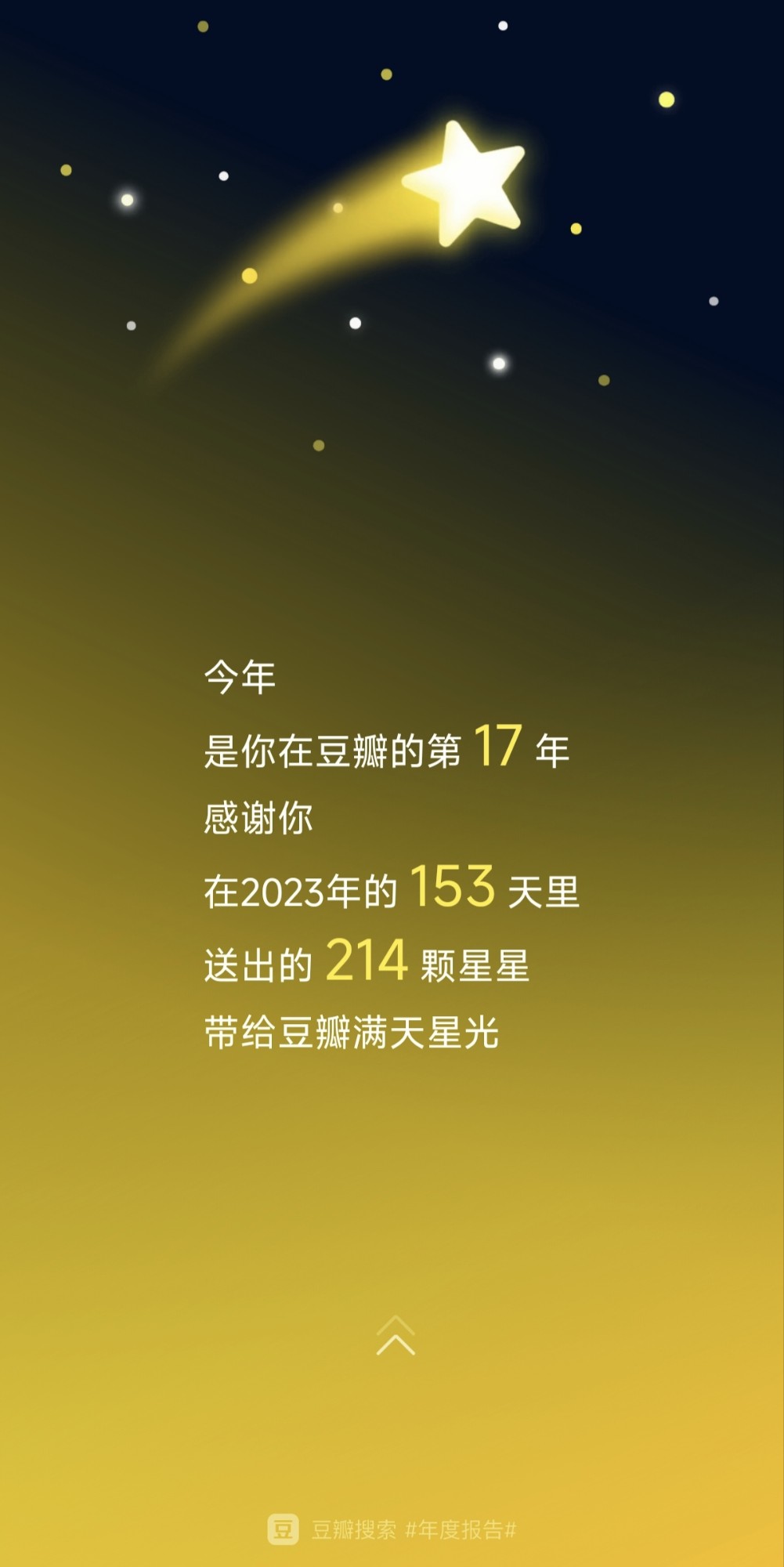Tap the double up-arrow to continue

[x=396, y=1336]
